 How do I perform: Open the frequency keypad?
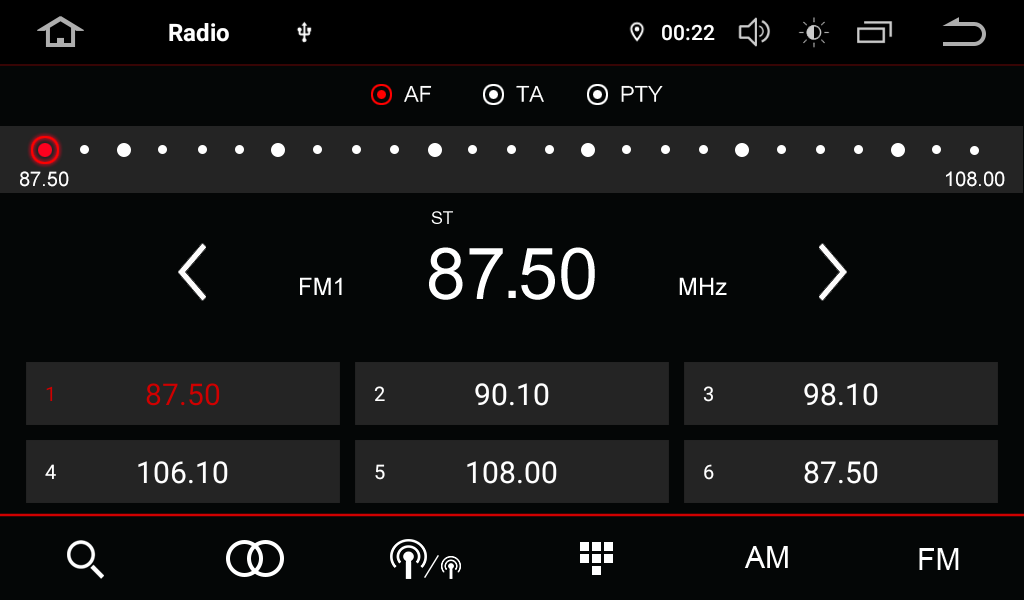click(596, 558)
